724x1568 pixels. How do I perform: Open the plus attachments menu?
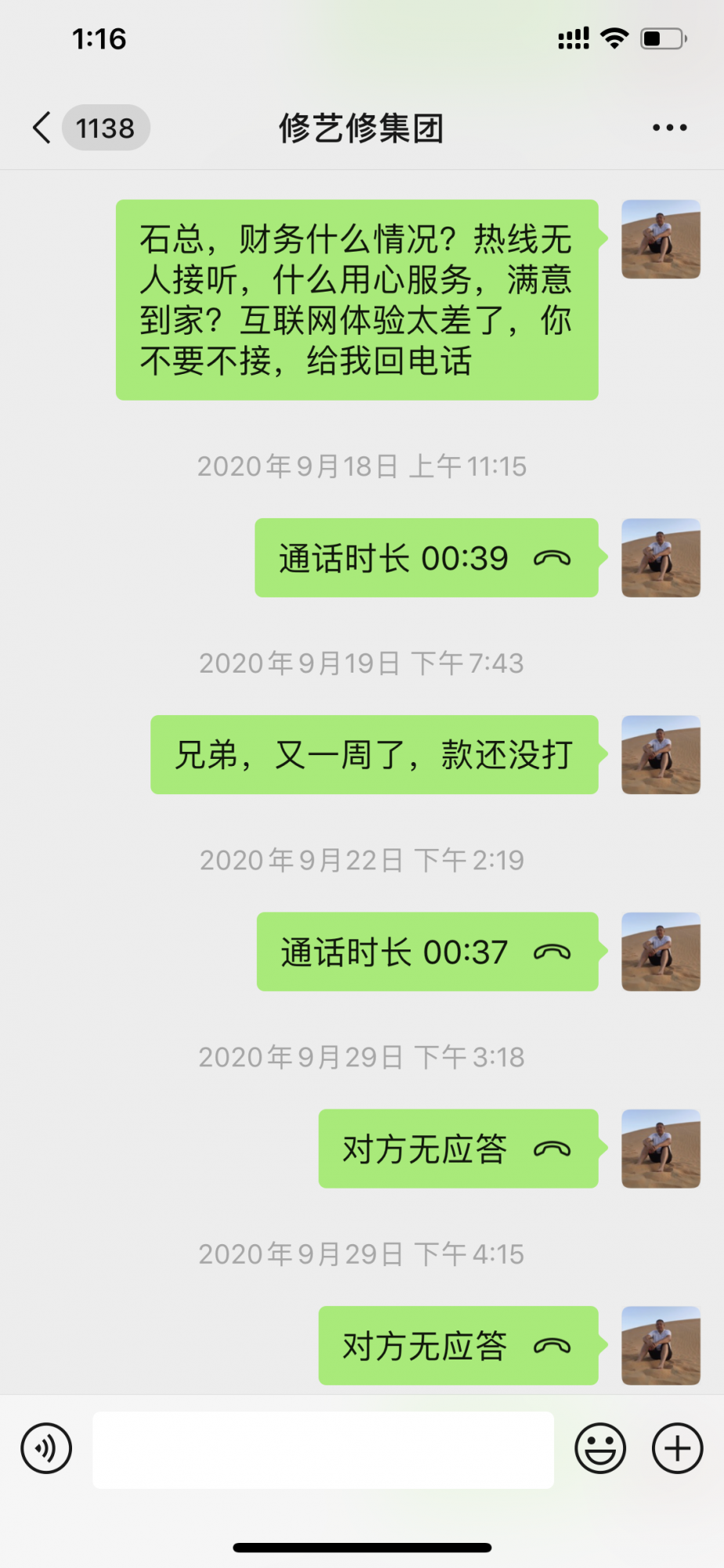pos(677,1448)
